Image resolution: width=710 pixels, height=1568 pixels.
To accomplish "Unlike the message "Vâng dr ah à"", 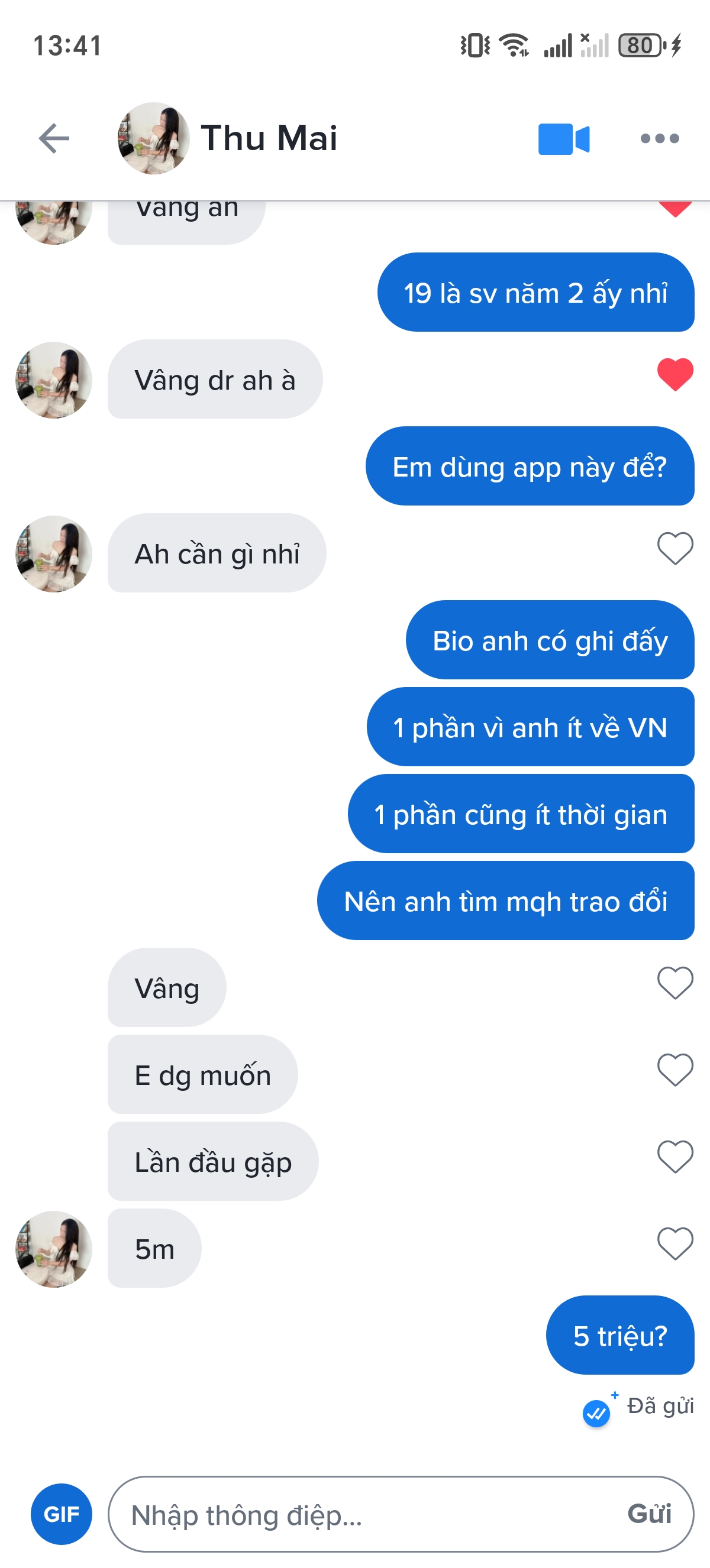I will [674, 374].
